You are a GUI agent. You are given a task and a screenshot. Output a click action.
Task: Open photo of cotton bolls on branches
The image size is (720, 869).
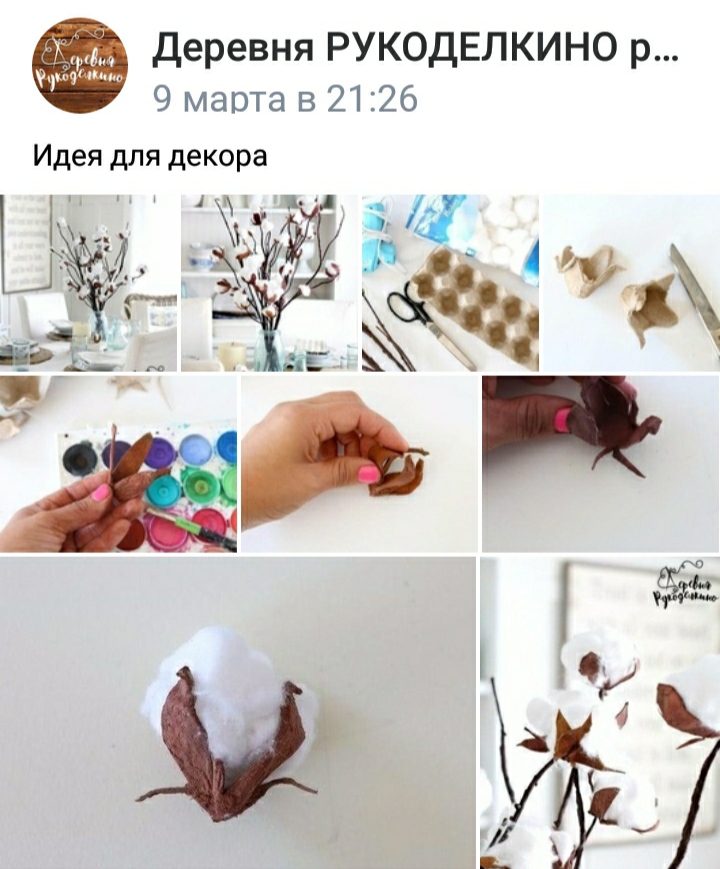[600, 712]
